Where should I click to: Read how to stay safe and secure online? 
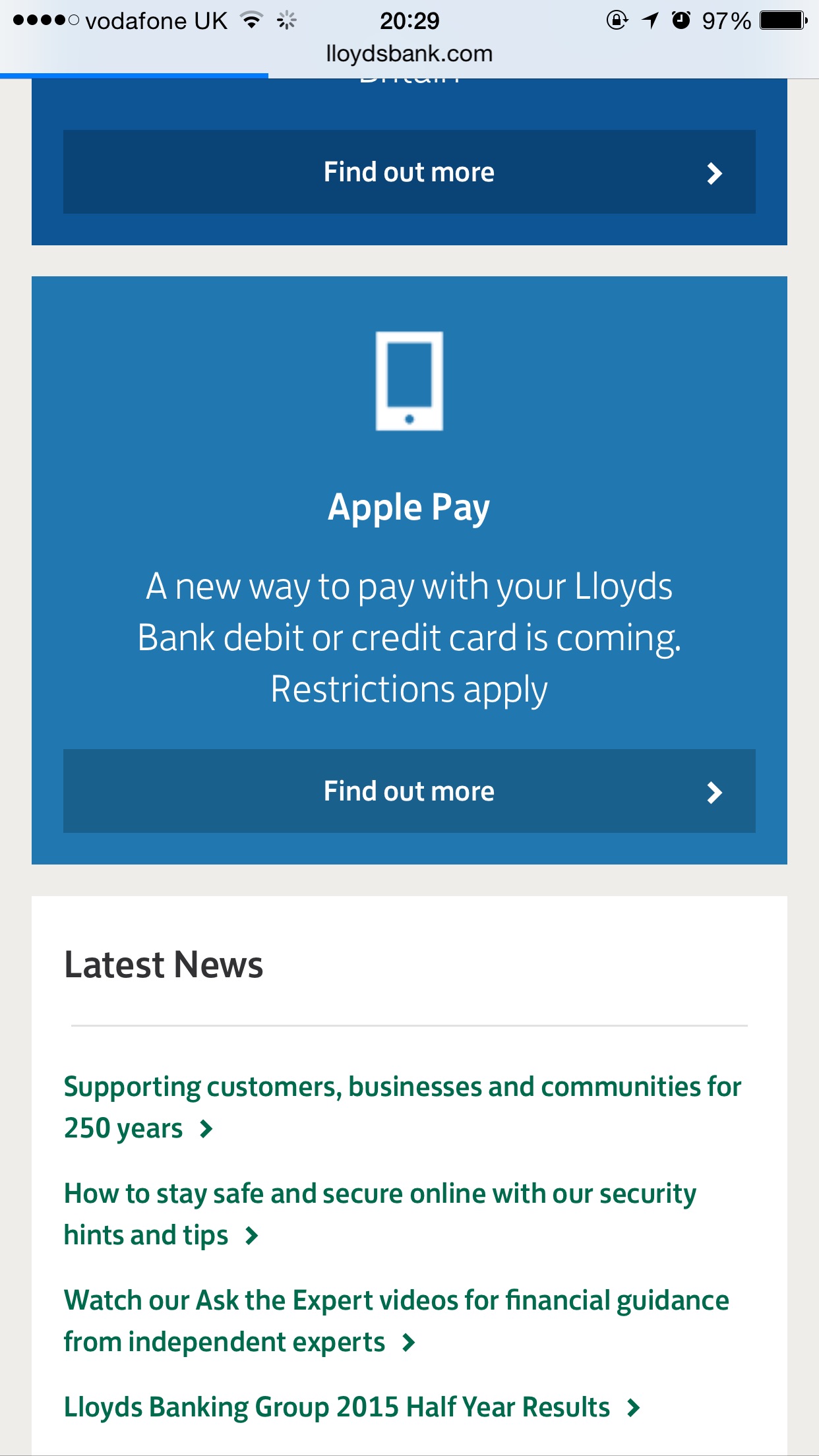click(380, 1214)
